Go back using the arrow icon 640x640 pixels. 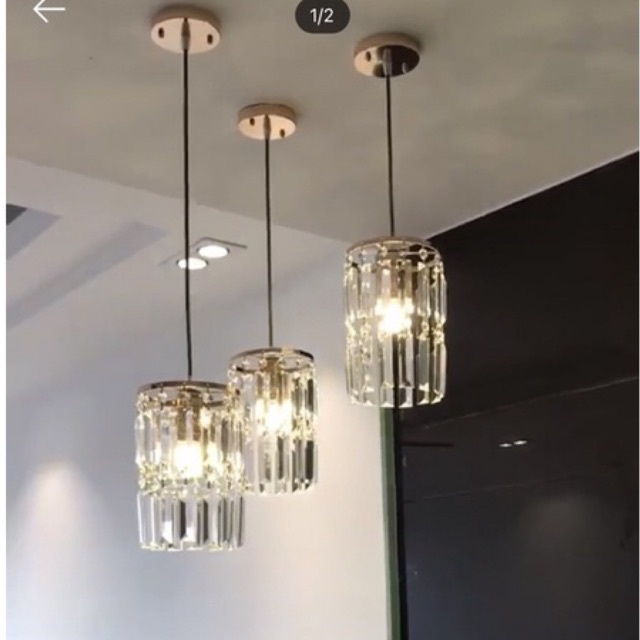click(x=47, y=12)
